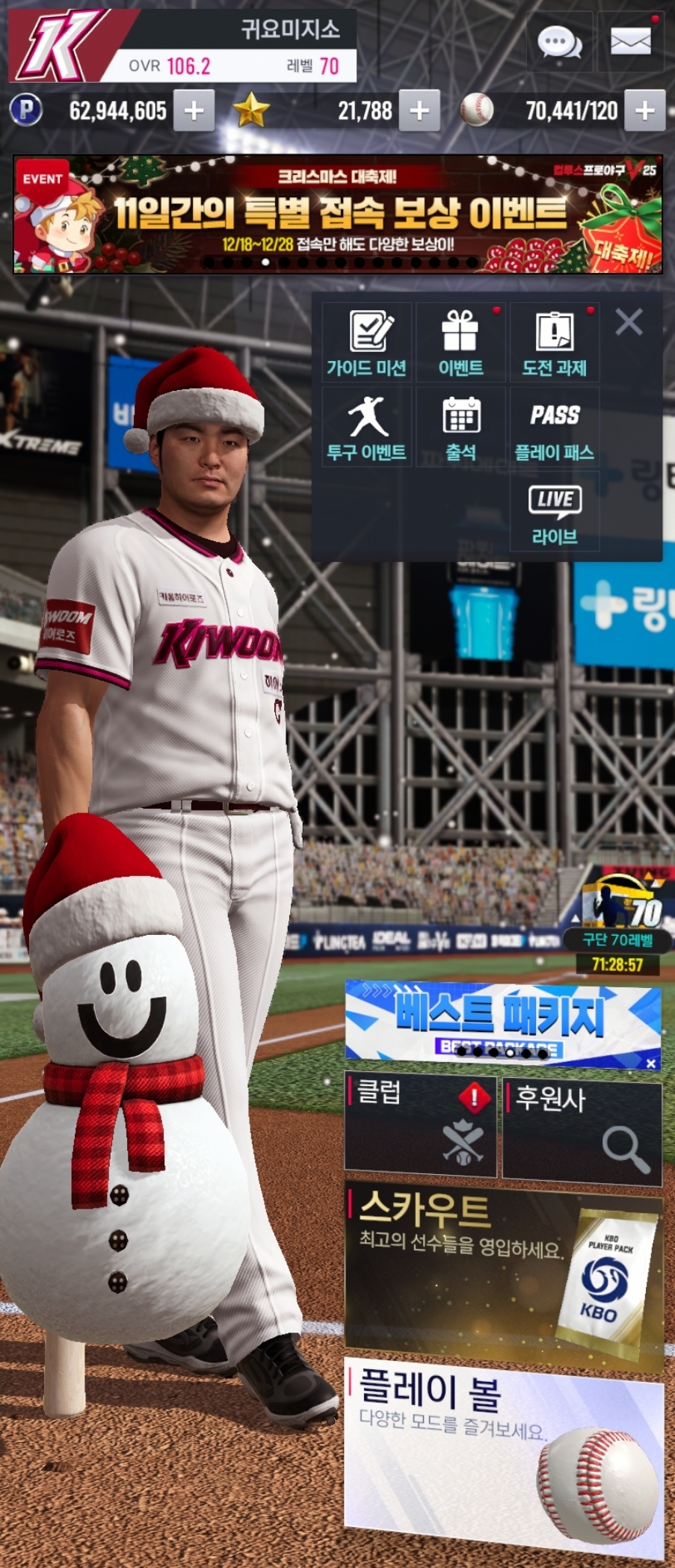Add more stars with the plus button
This screenshot has height=1568, width=675.
coord(419,111)
